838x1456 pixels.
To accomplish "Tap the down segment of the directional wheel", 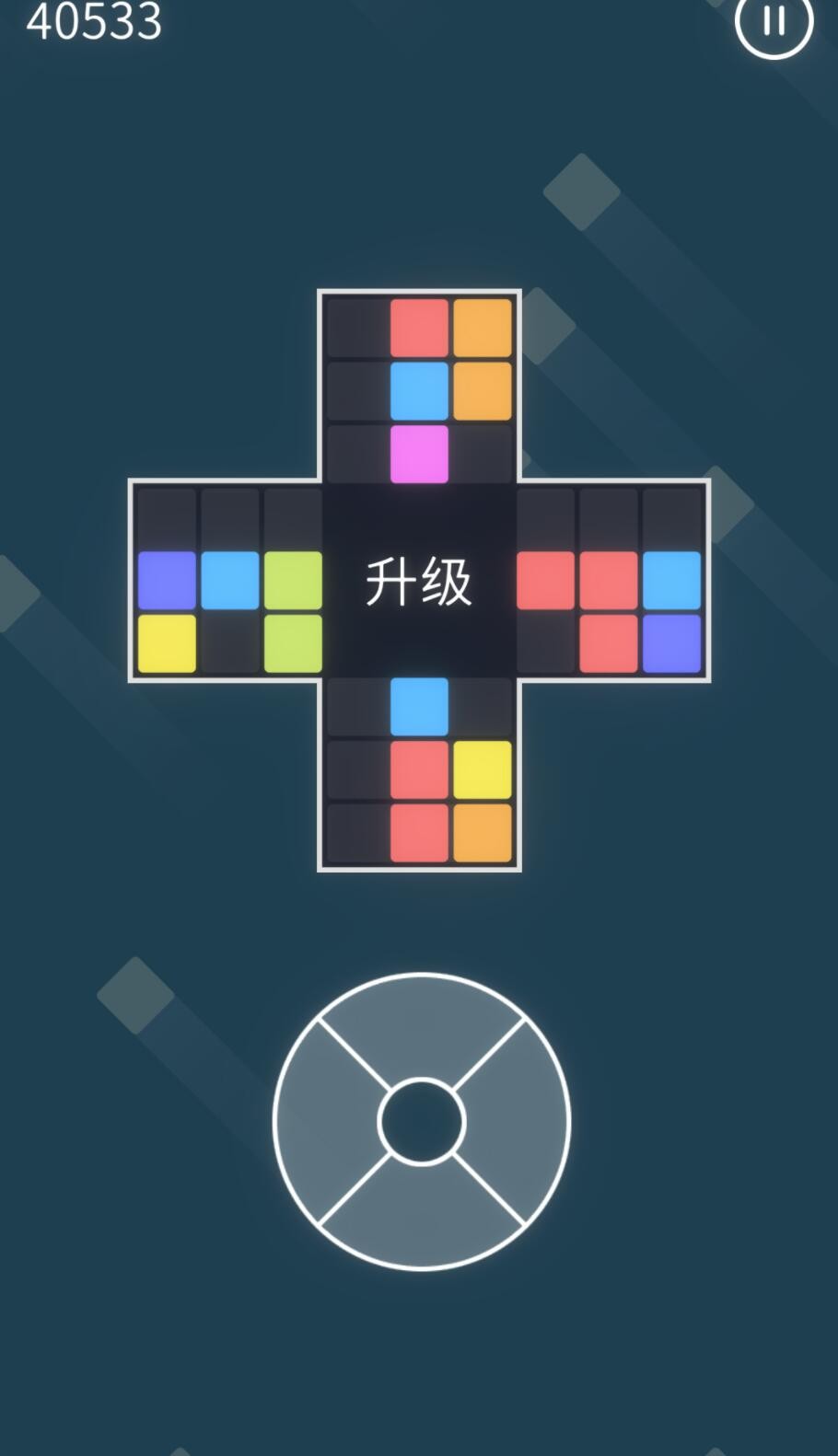I will point(422,1219).
